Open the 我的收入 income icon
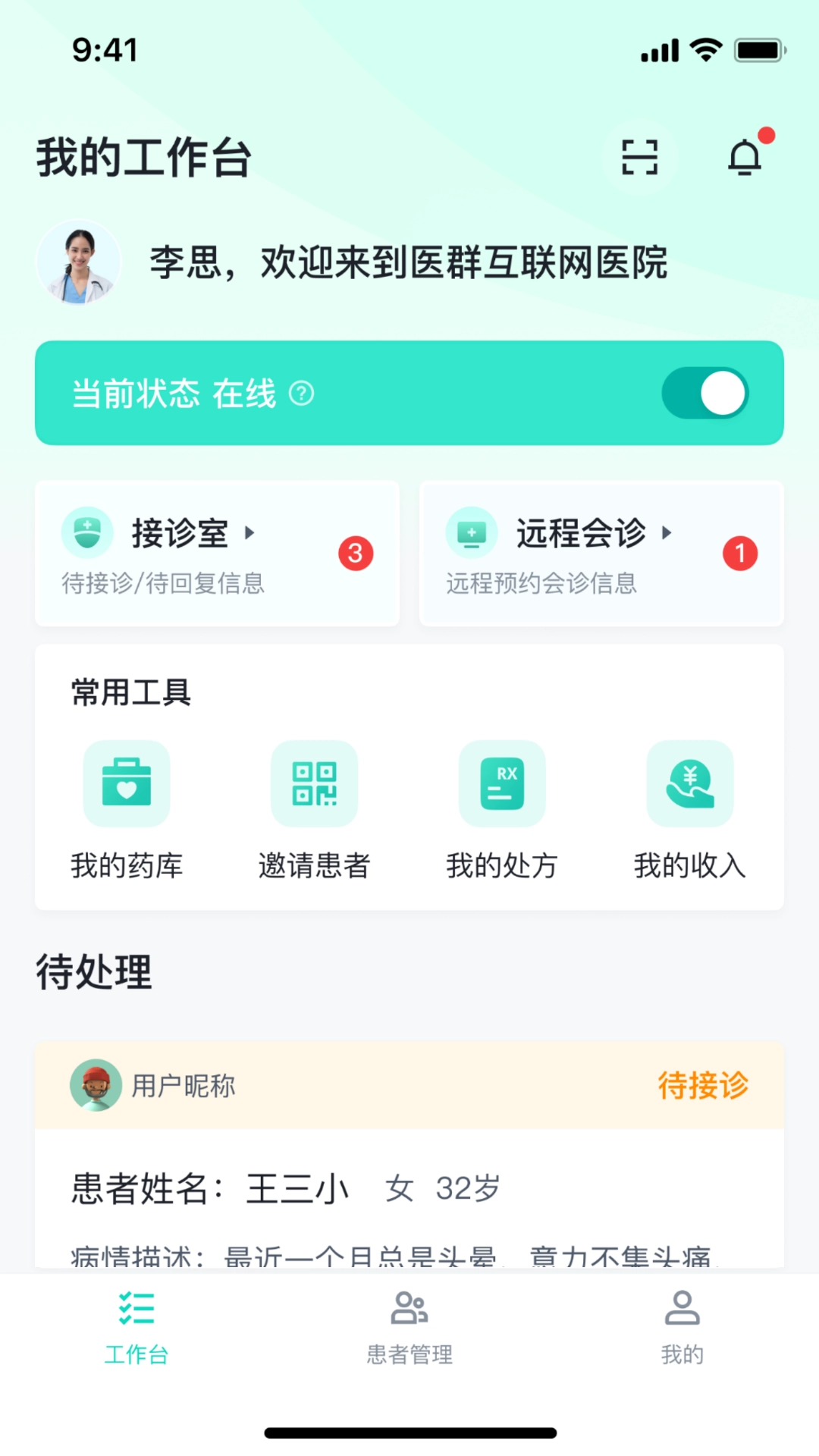819x1456 pixels. pos(689,783)
